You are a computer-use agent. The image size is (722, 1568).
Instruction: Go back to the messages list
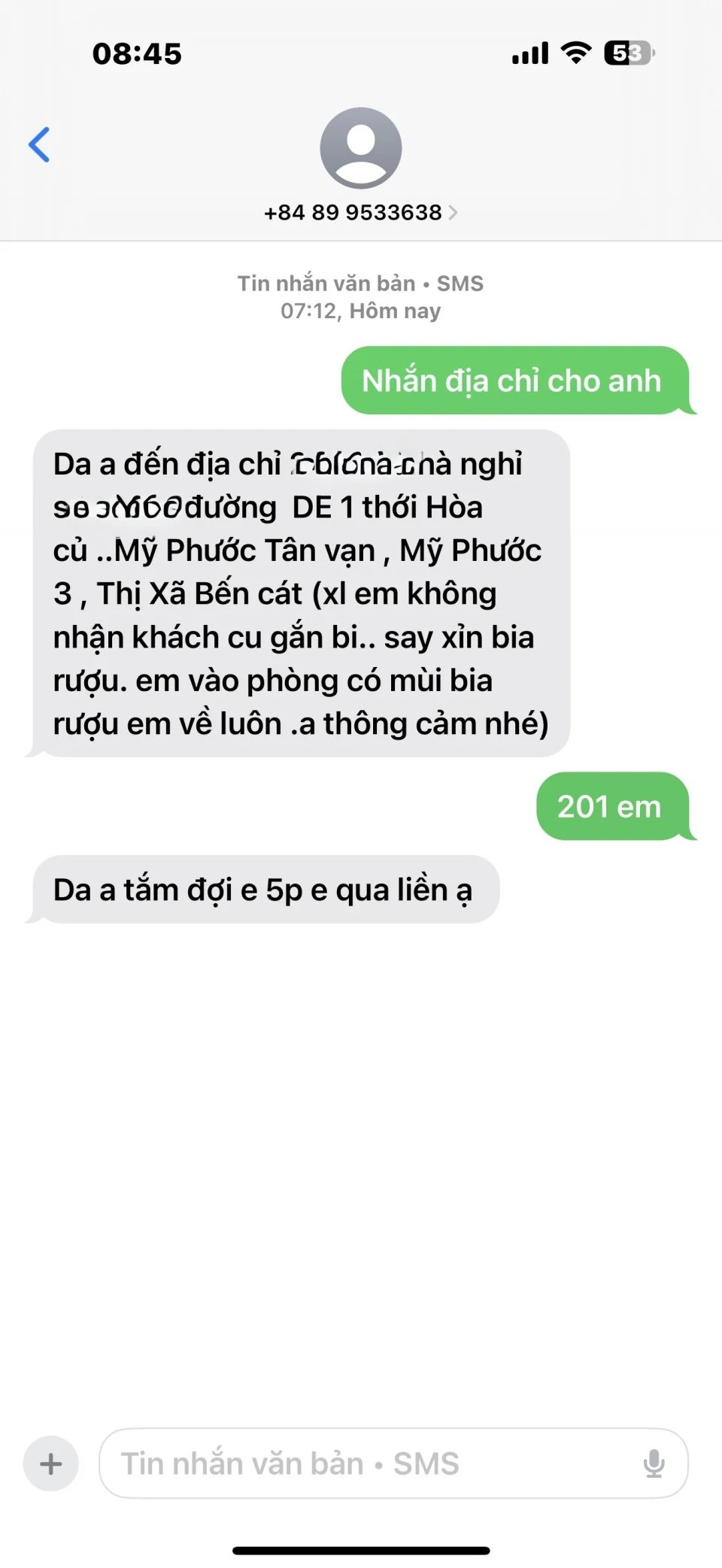point(39,144)
